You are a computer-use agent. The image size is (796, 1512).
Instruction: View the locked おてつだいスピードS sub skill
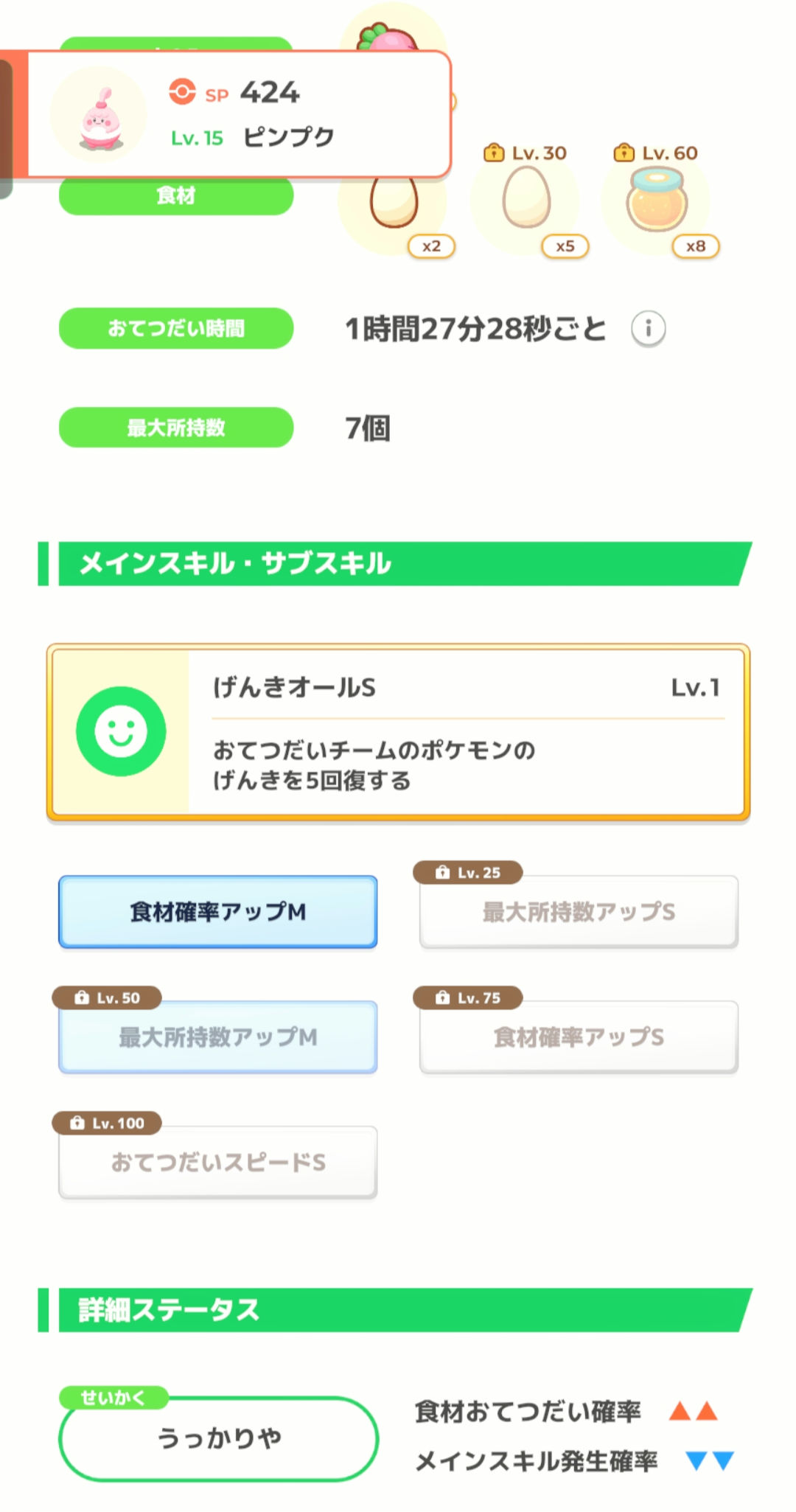(218, 1163)
